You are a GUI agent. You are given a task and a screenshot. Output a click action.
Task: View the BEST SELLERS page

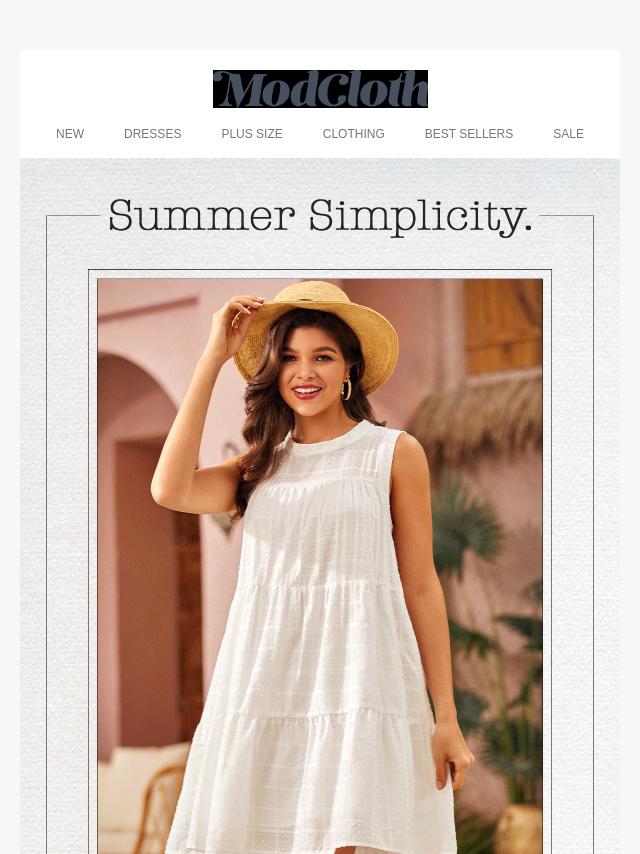[468, 134]
